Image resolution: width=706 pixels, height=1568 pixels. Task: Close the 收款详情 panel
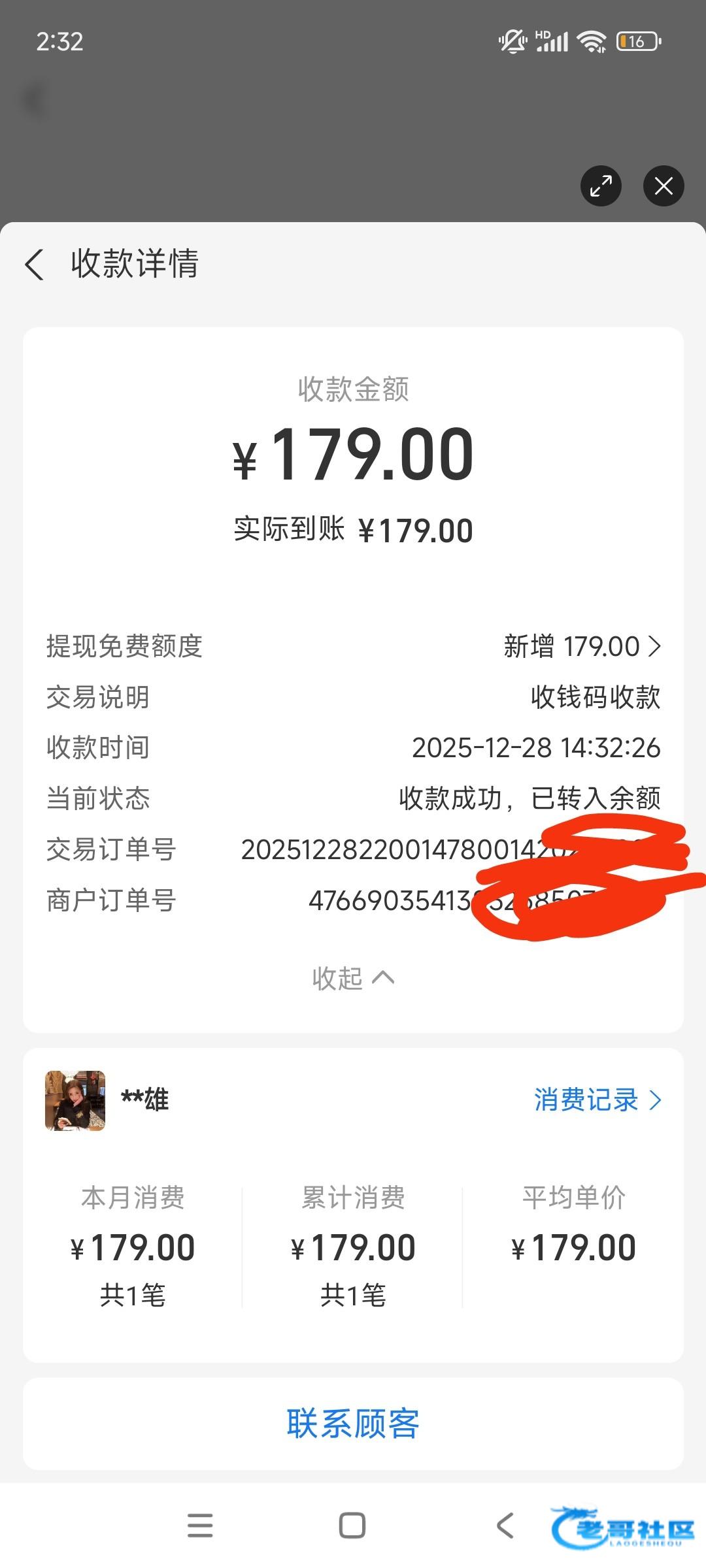(664, 186)
